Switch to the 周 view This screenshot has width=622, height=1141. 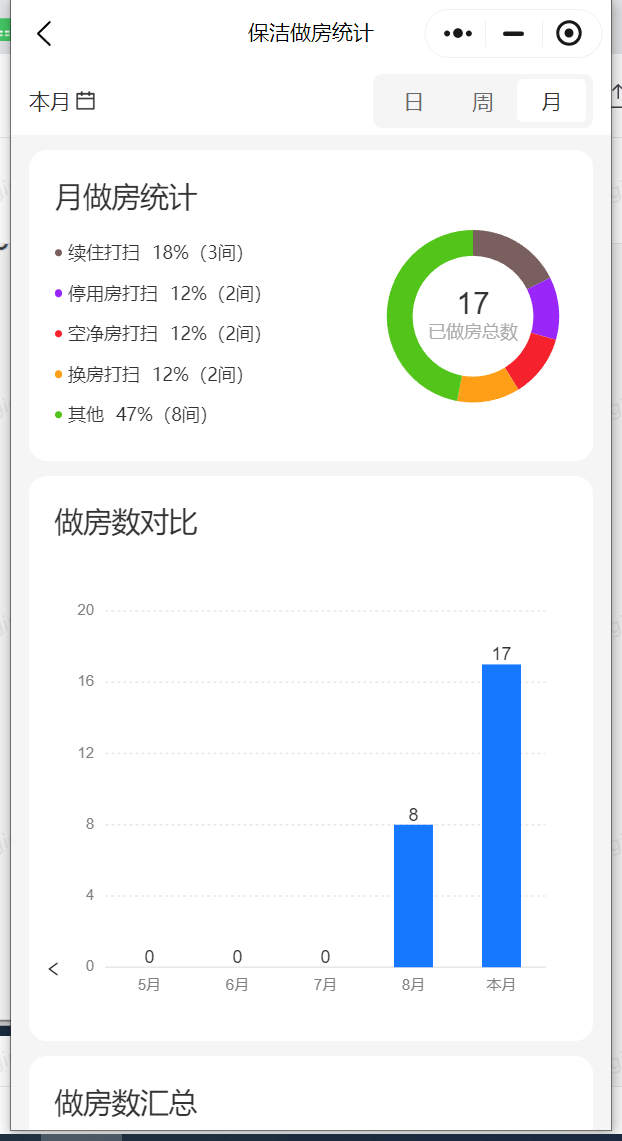pos(482,101)
